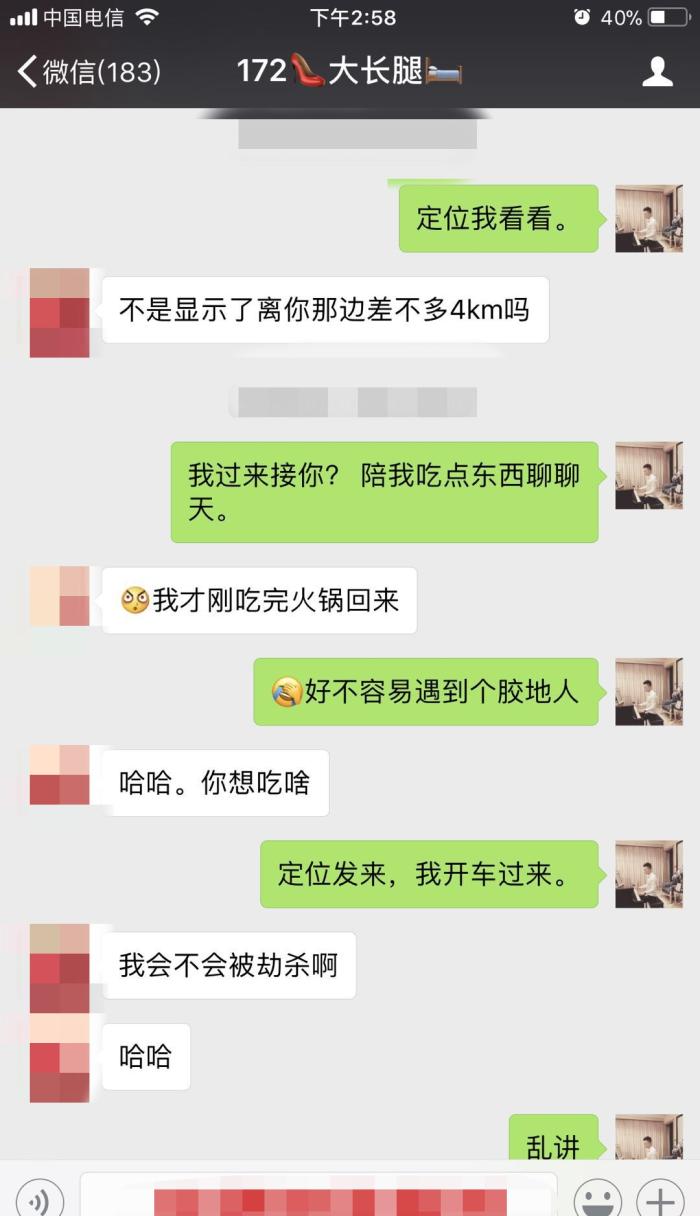Open the emoji sticker picker
Screen dimensions: 700x1216
[598, 1196]
